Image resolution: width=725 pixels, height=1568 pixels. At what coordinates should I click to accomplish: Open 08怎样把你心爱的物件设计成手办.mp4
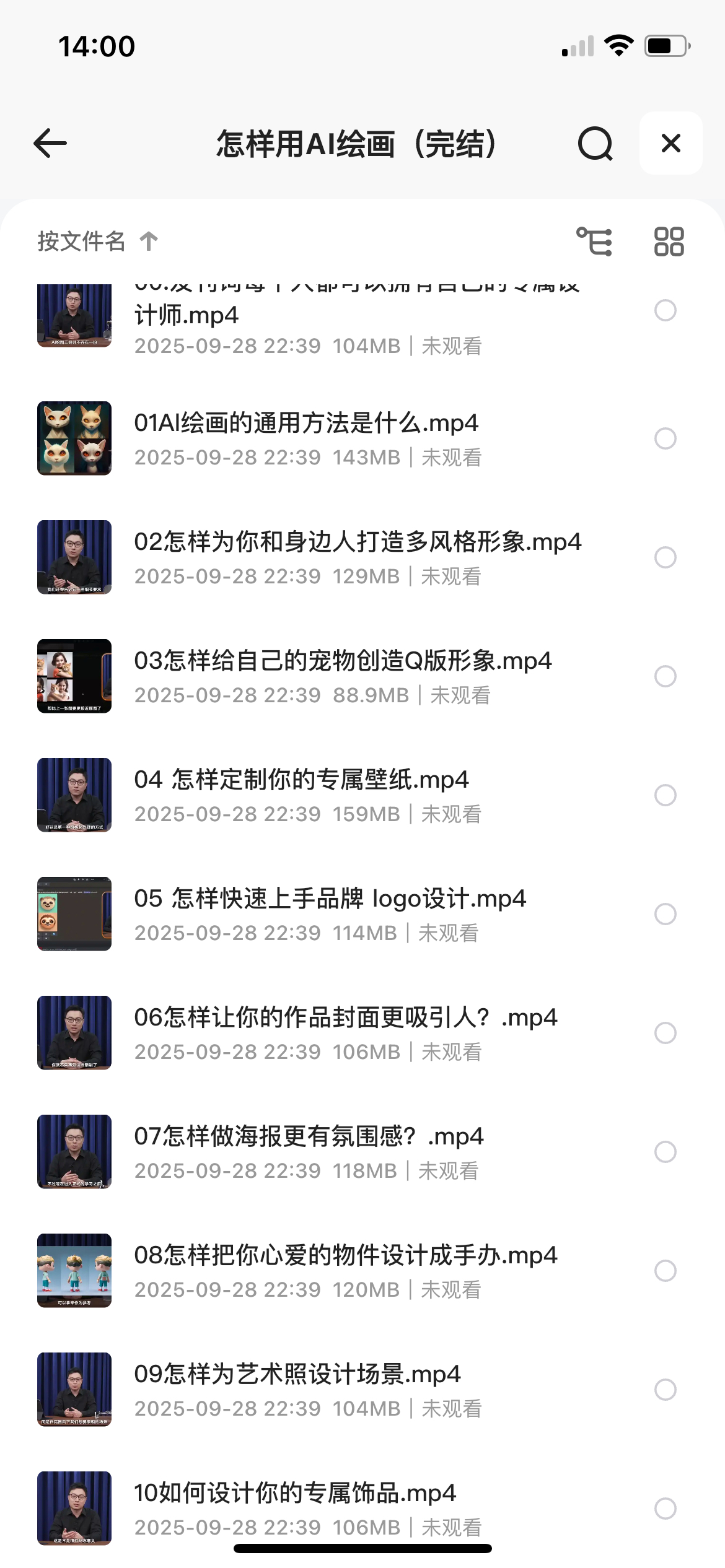click(x=346, y=1256)
